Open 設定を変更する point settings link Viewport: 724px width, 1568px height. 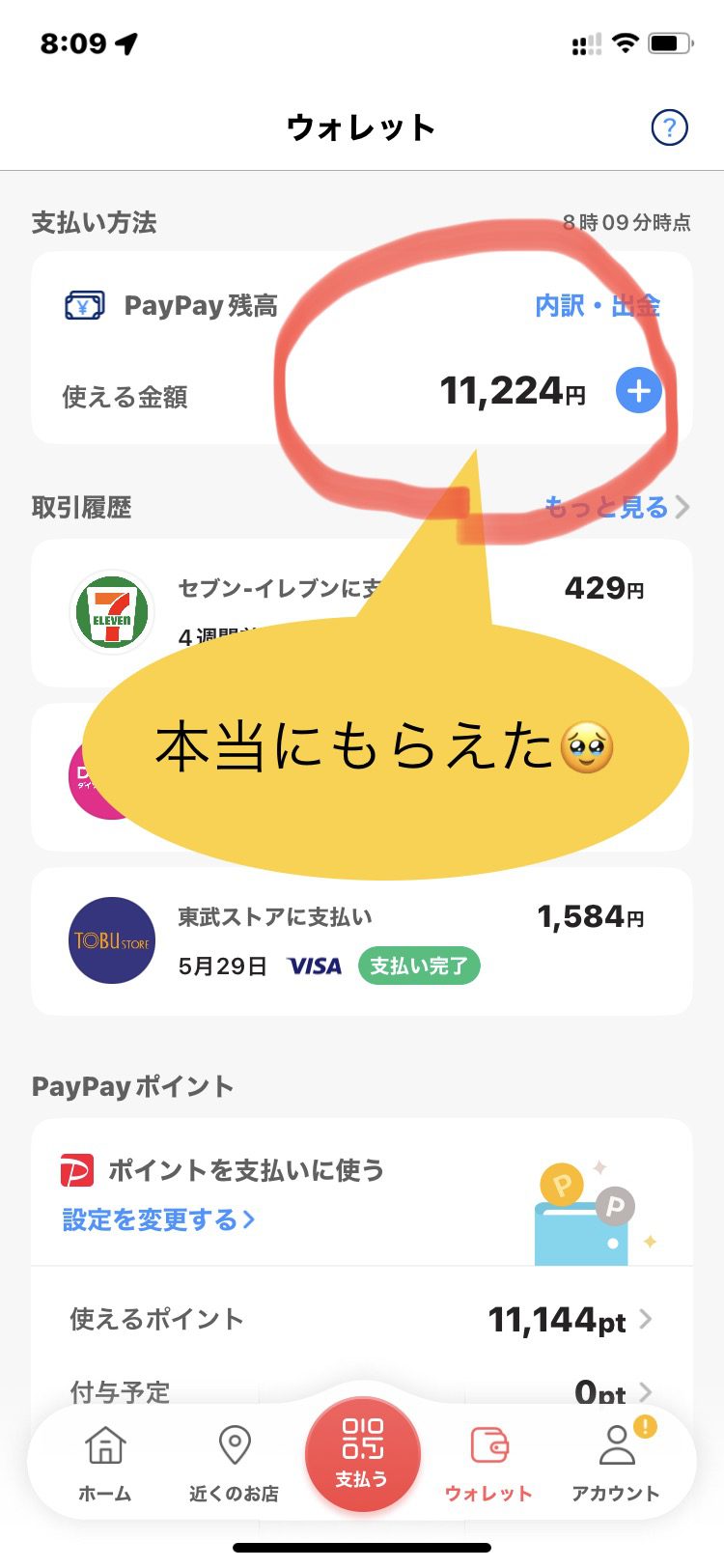click(x=159, y=1219)
